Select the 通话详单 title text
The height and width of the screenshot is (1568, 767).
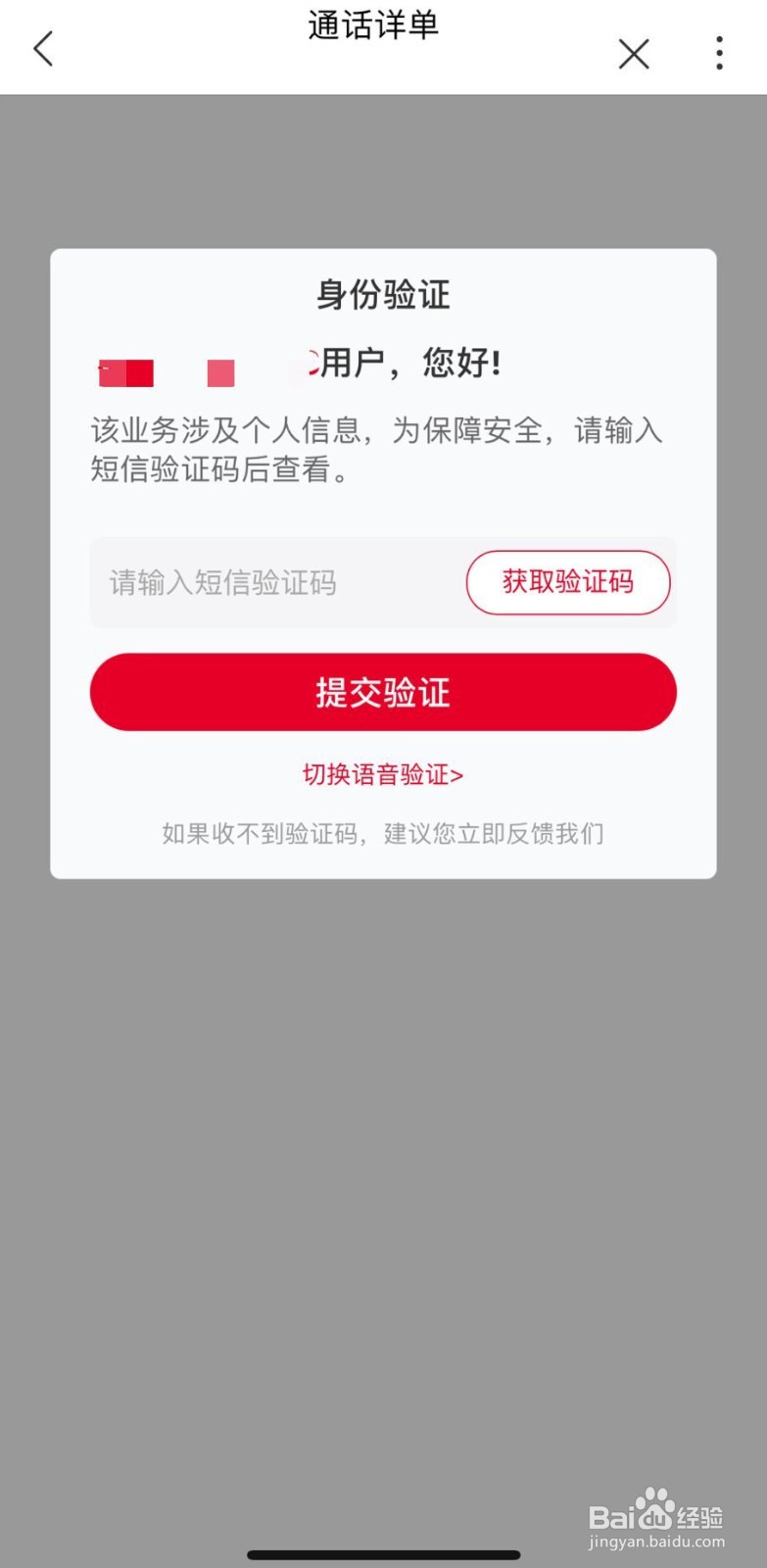tap(372, 27)
